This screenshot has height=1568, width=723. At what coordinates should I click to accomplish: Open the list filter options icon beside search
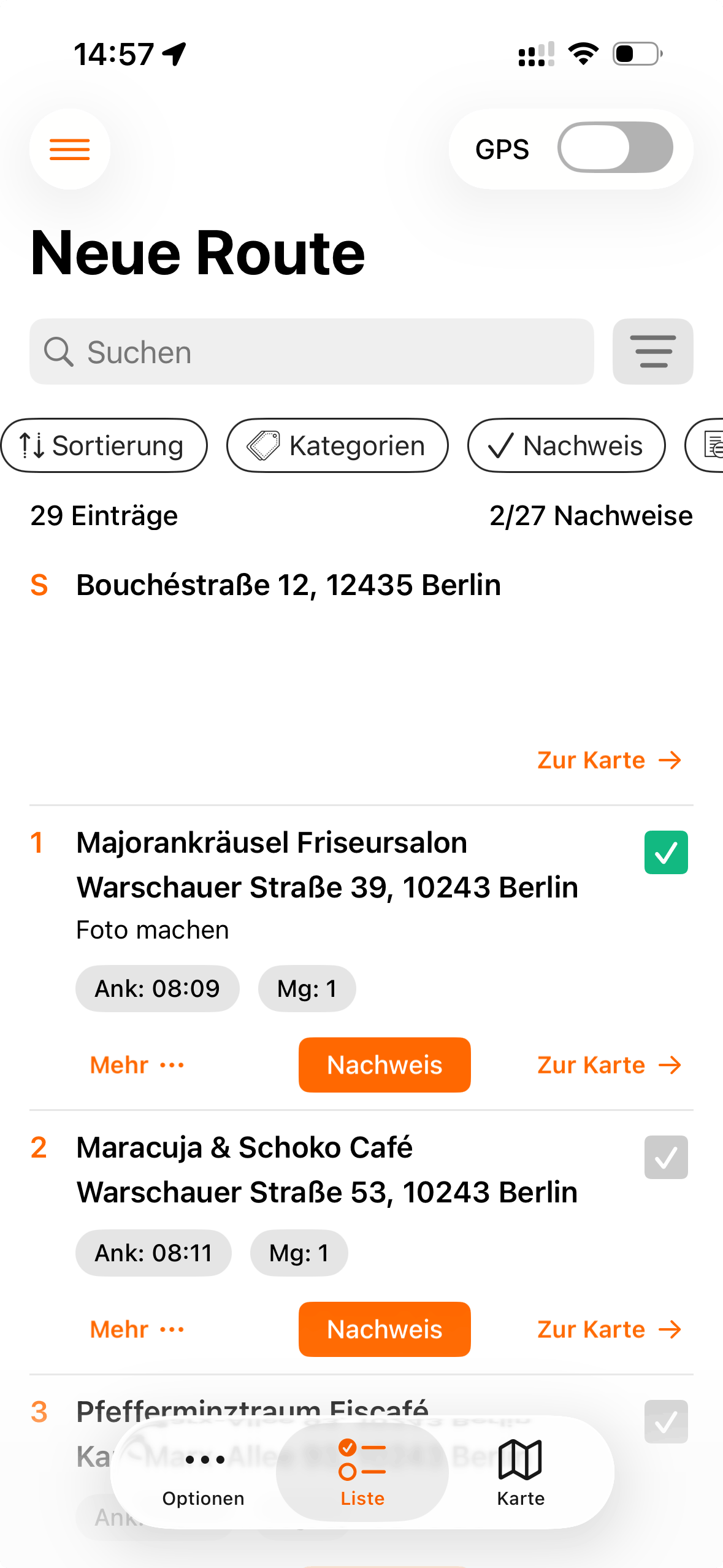tap(652, 352)
